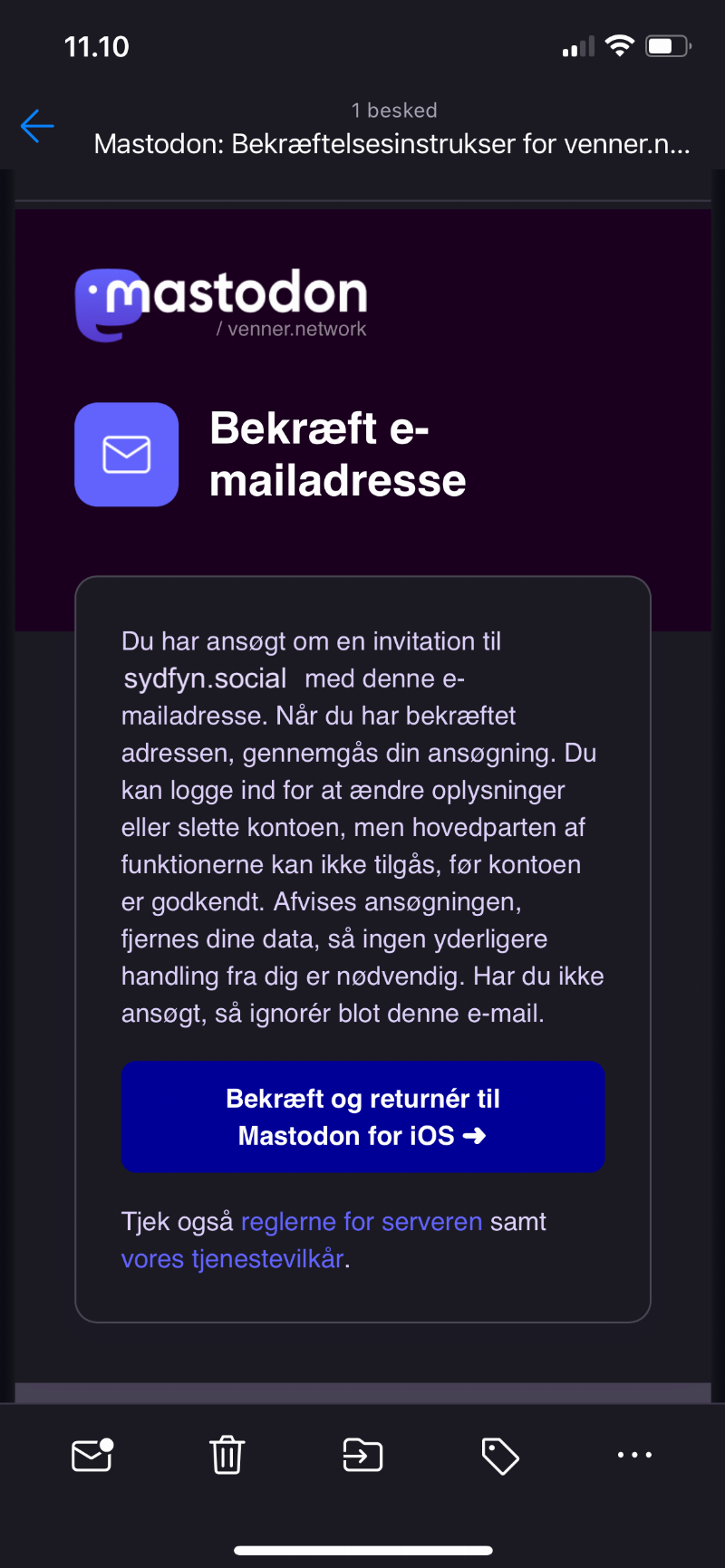Open the reglerne for serveren link
This screenshot has width=725, height=1568.
(x=361, y=1221)
